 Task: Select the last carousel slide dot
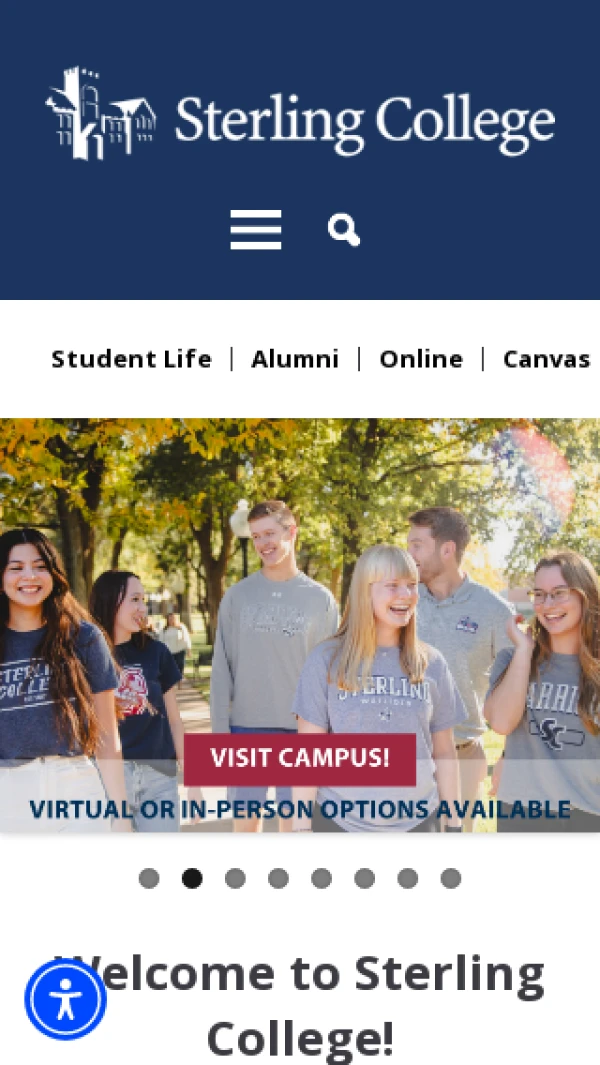click(x=451, y=878)
